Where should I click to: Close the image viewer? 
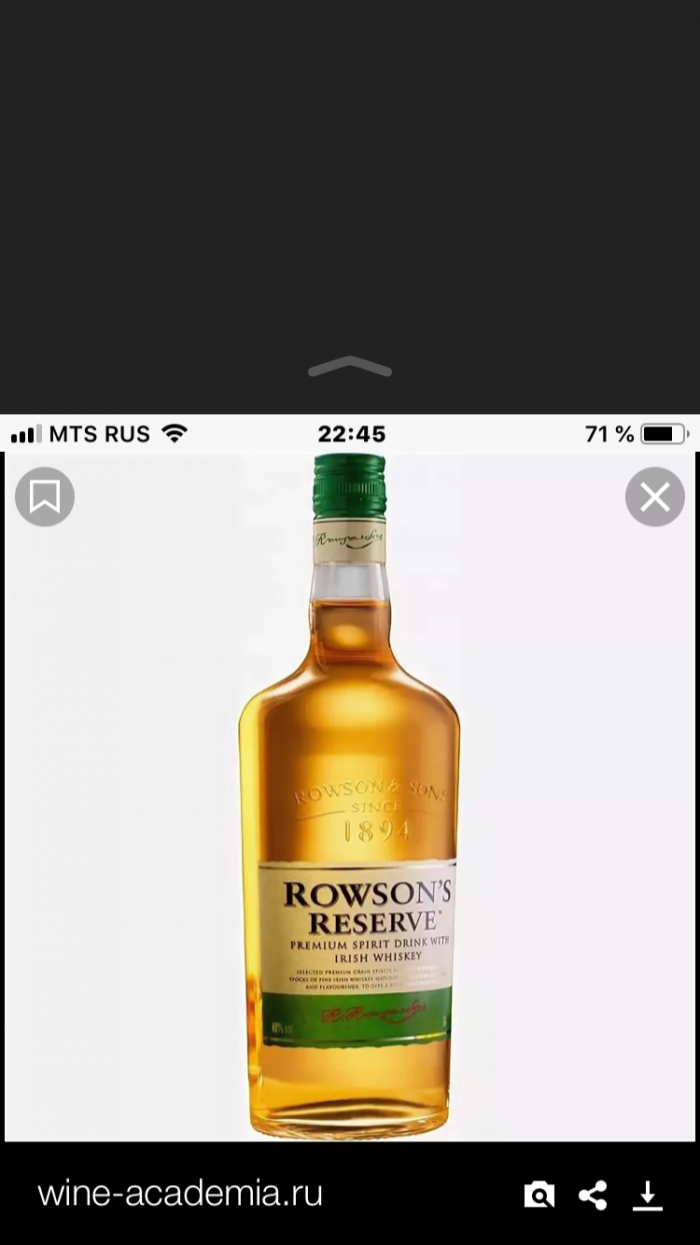[x=655, y=496]
